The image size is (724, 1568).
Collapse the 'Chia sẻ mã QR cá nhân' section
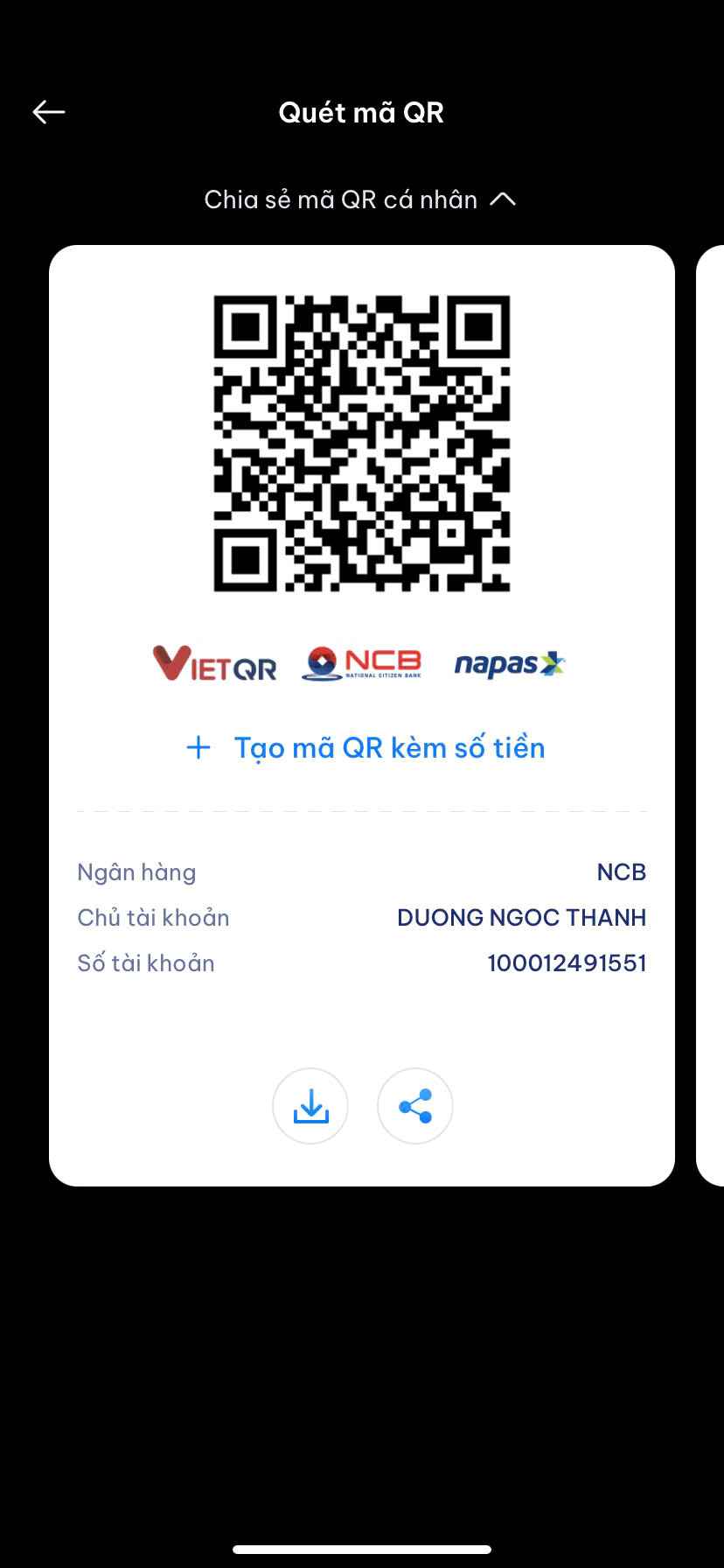360,199
